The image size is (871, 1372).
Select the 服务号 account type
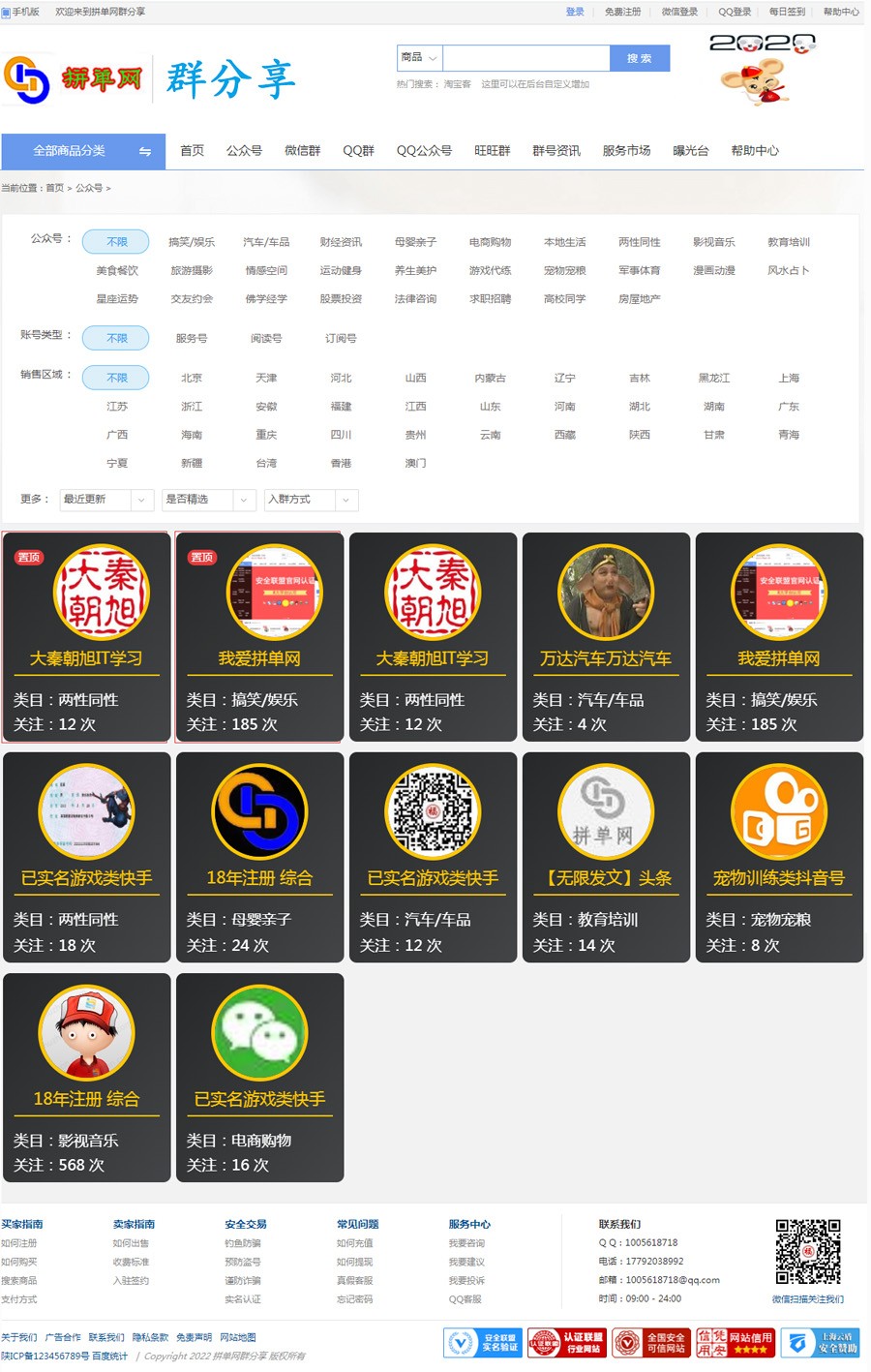192,339
